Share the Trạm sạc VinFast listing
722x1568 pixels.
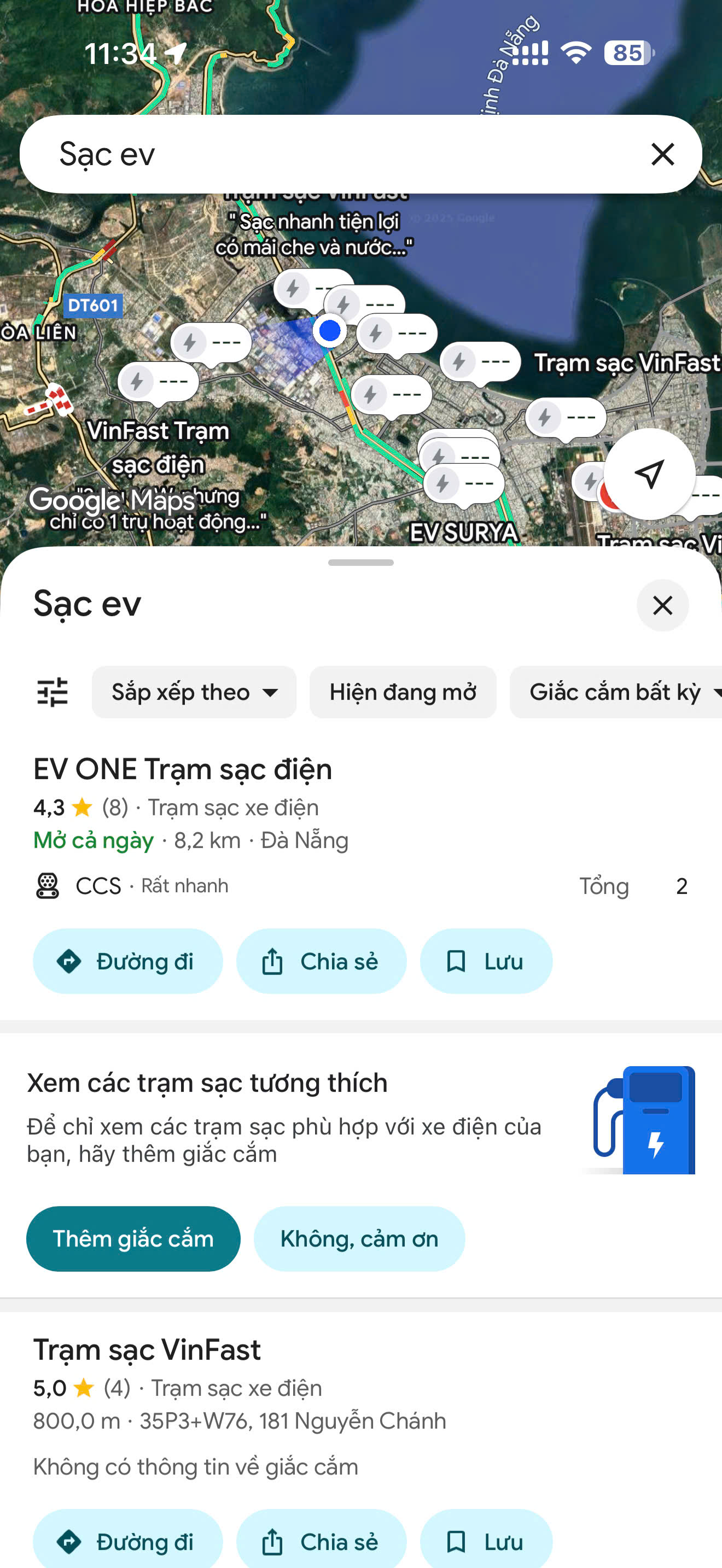[321, 1541]
